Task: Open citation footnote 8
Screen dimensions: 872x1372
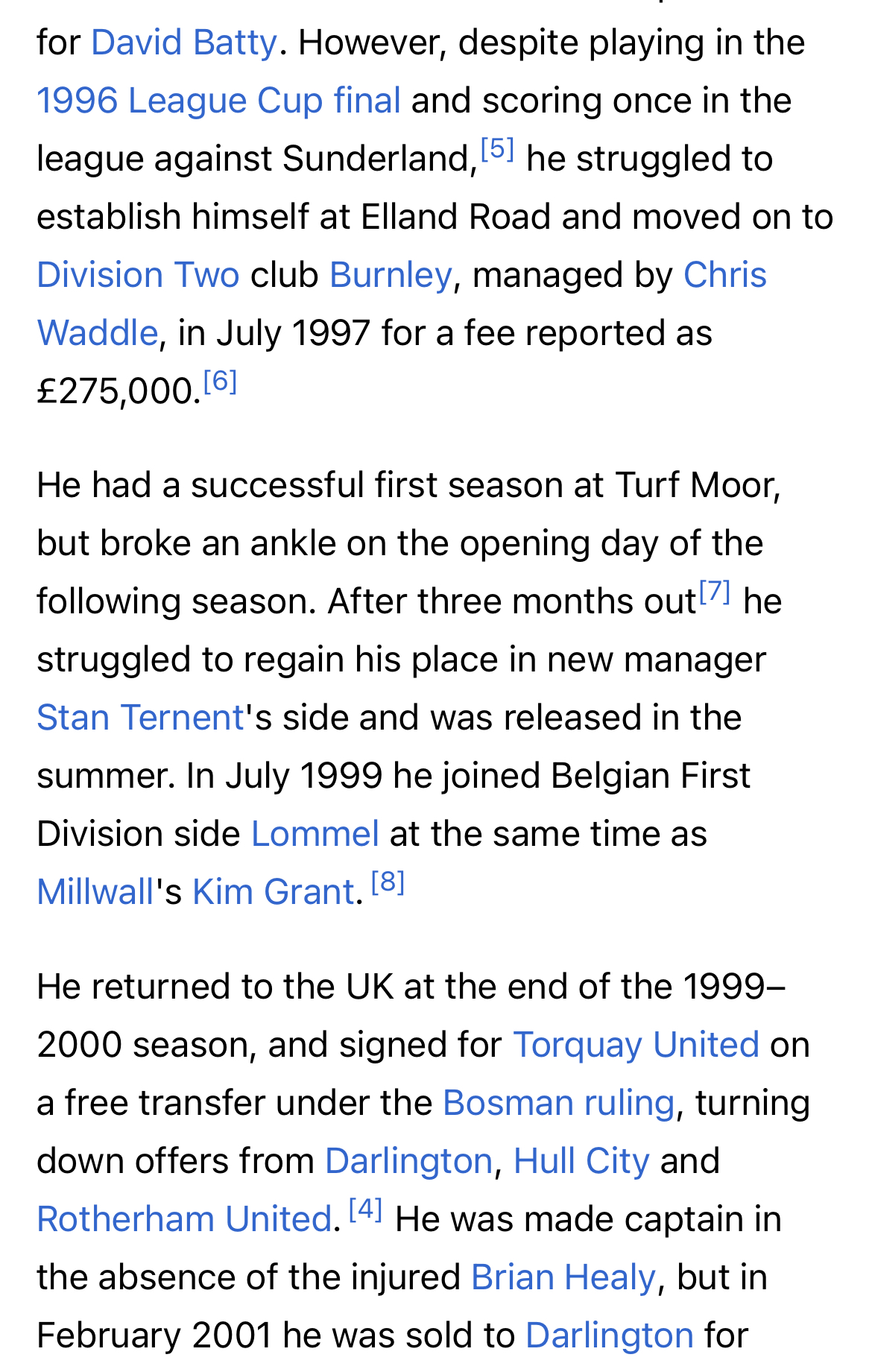Action: tap(388, 883)
